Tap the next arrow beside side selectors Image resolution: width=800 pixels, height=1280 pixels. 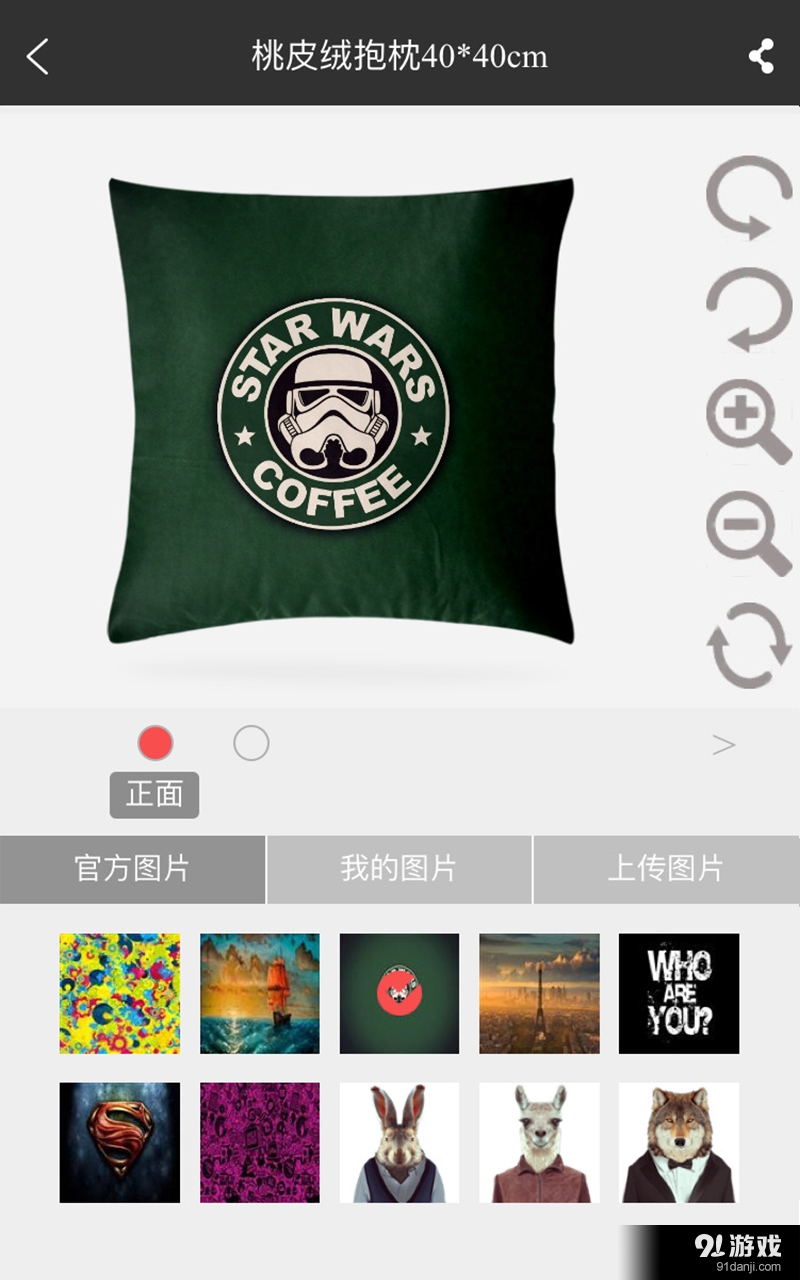723,744
